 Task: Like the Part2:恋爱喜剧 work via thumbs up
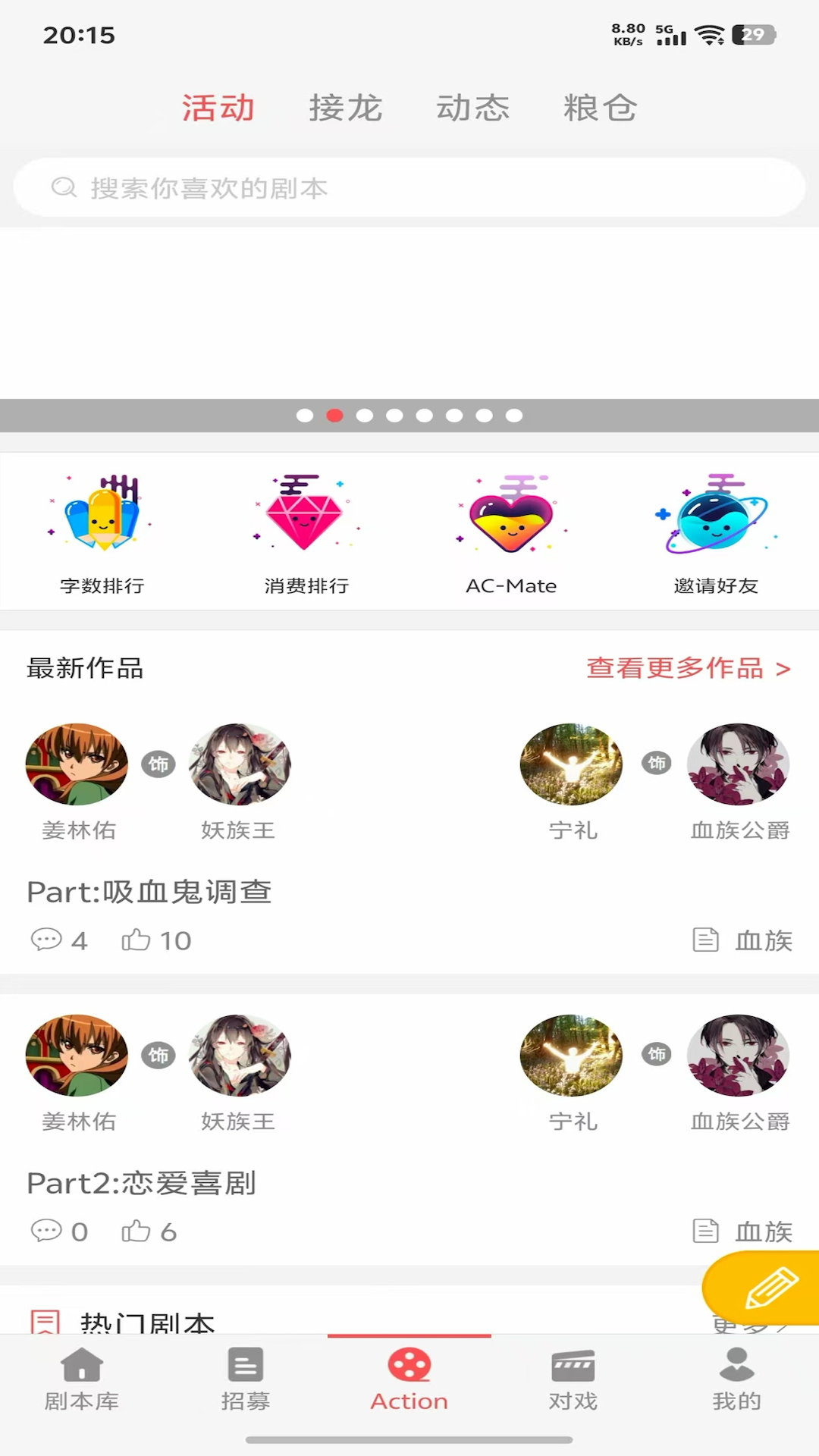[x=150, y=1232]
